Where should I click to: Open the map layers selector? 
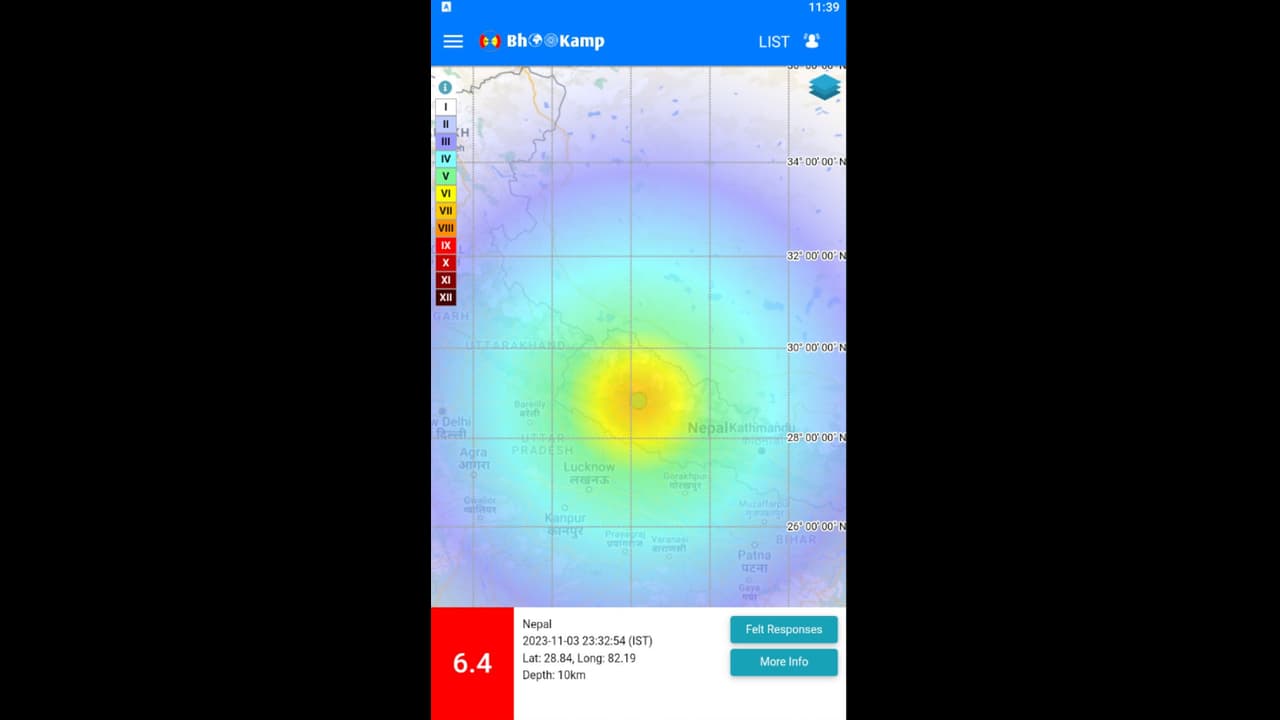[x=824, y=87]
